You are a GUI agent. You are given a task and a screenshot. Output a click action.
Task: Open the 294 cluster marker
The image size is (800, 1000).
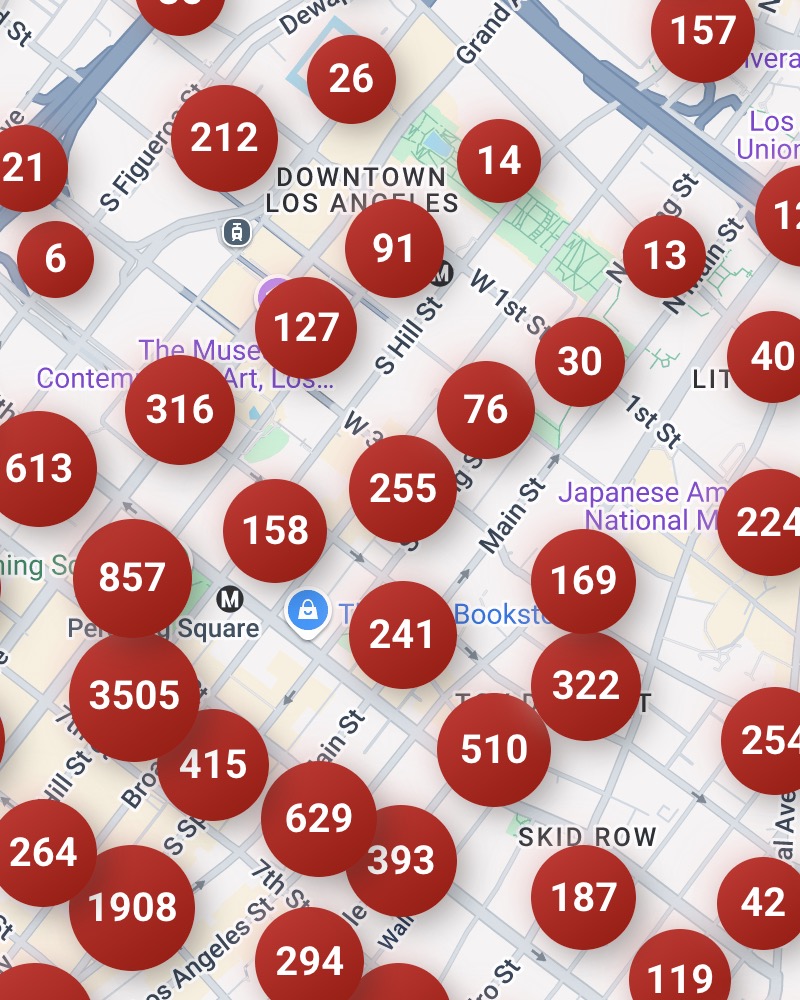[309, 962]
